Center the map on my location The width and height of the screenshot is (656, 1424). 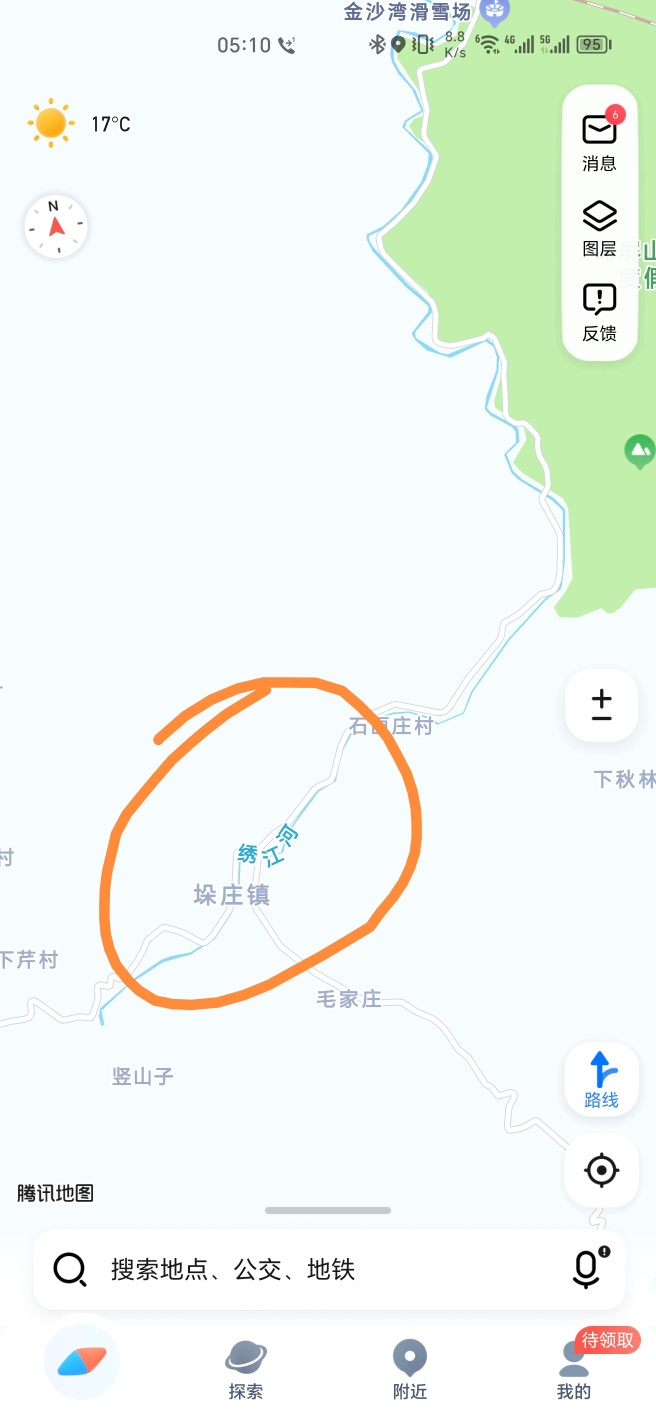pyautogui.click(x=601, y=1170)
